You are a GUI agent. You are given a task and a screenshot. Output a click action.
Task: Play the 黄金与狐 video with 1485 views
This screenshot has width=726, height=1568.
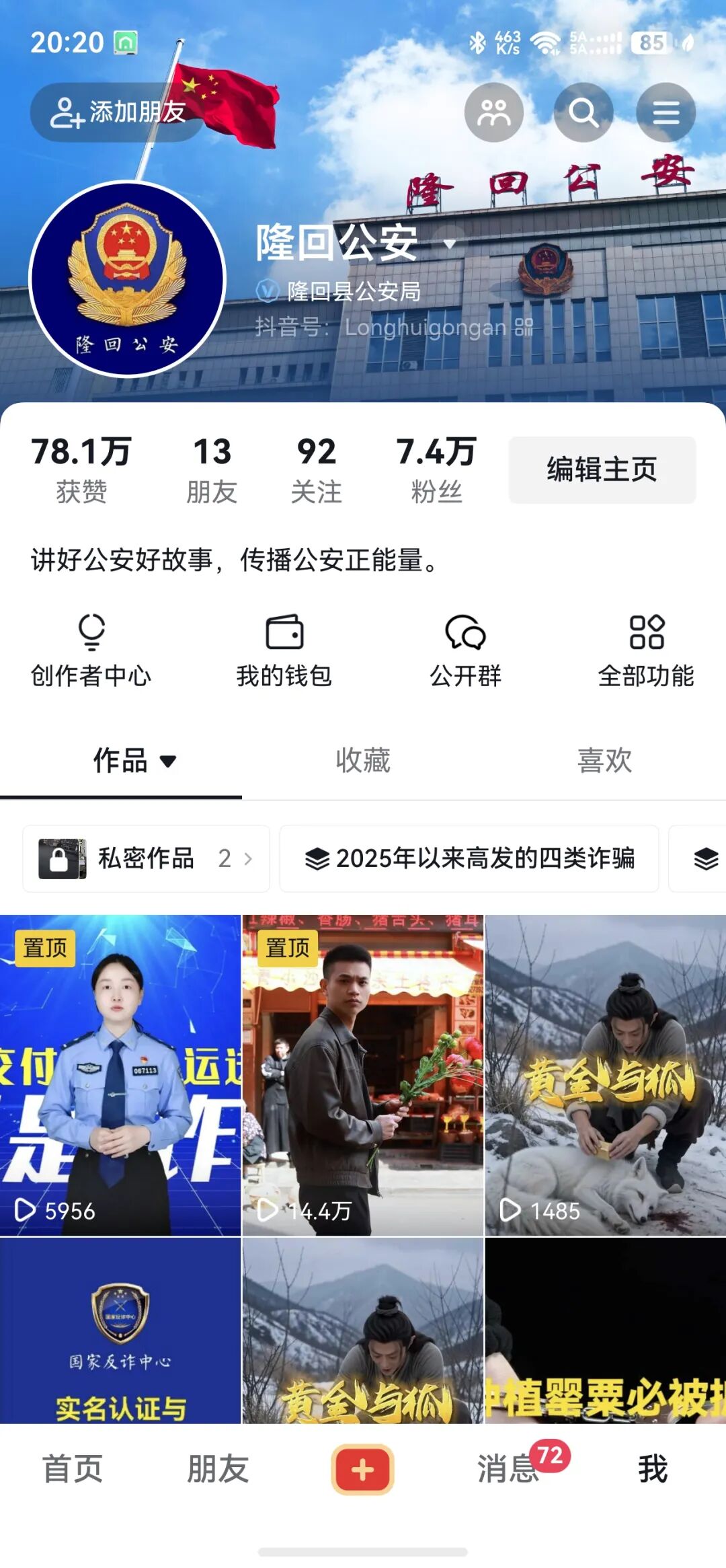pos(605,1075)
